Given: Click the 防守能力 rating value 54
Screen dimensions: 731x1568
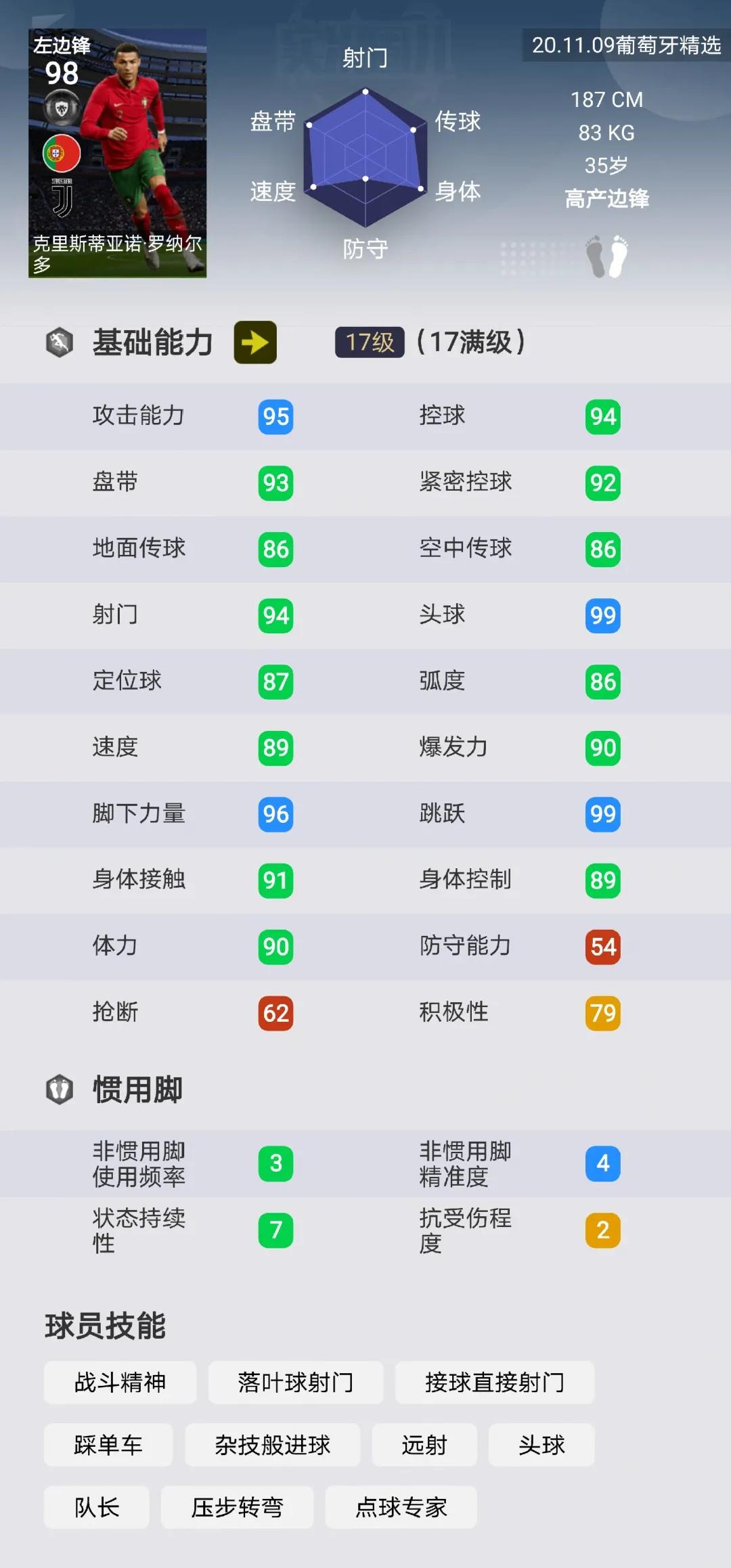Looking at the screenshot, I should (x=603, y=947).
